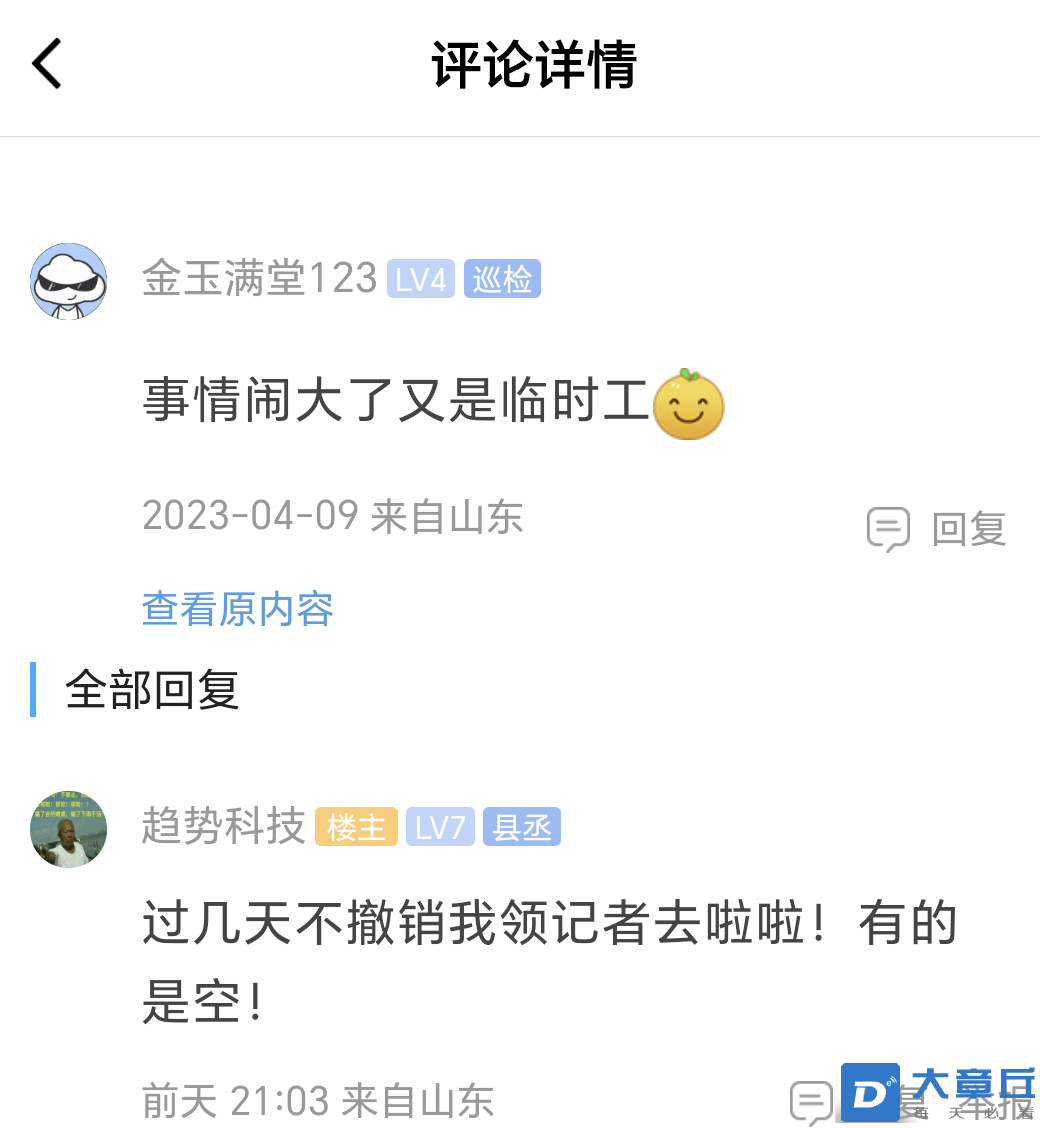Image resolution: width=1040 pixels, height=1128 pixels.
Task: Go back from 评论详情 page
Action: [x=47, y=64]
